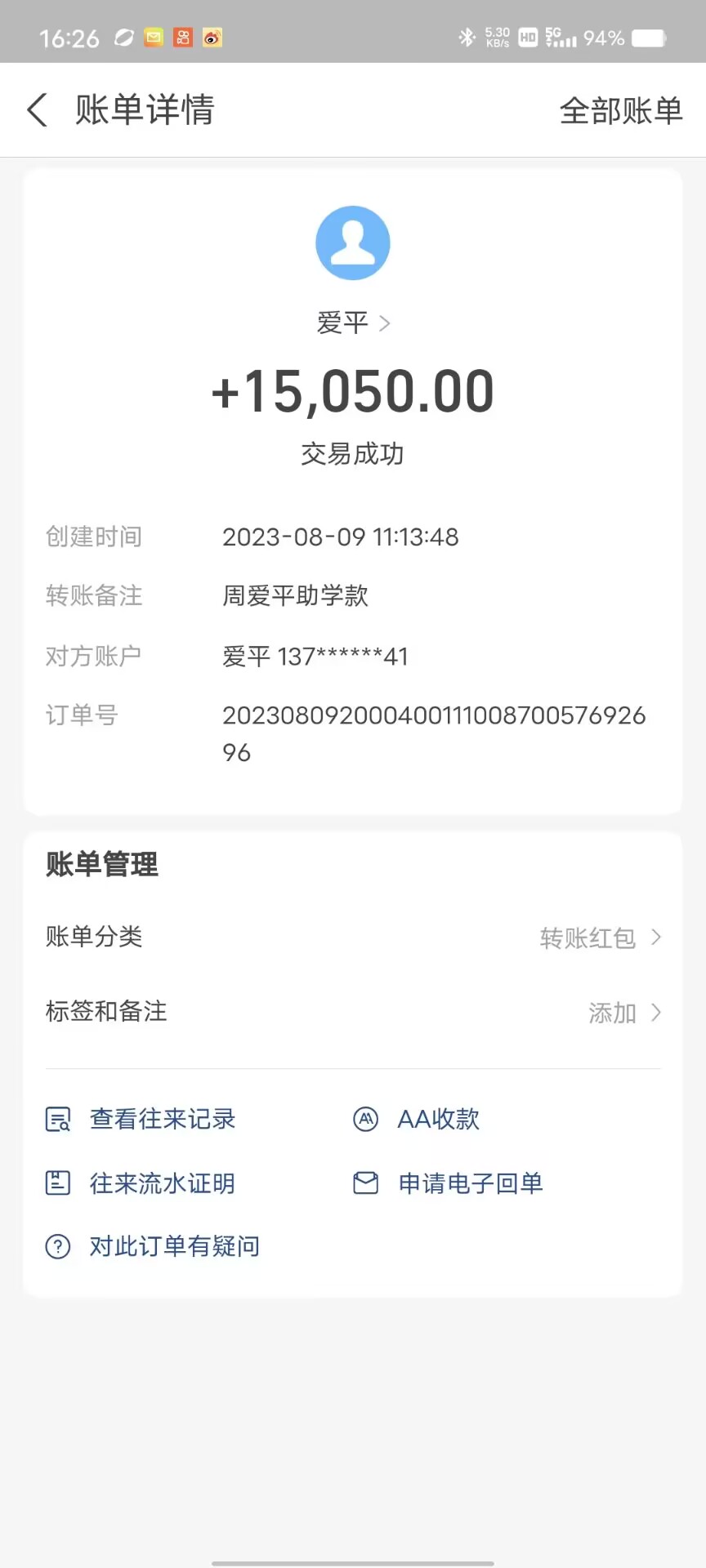Screen dimensions: 706x1568
Task: Click the 查看往来记录 record icon
Action: point(56,1119)
